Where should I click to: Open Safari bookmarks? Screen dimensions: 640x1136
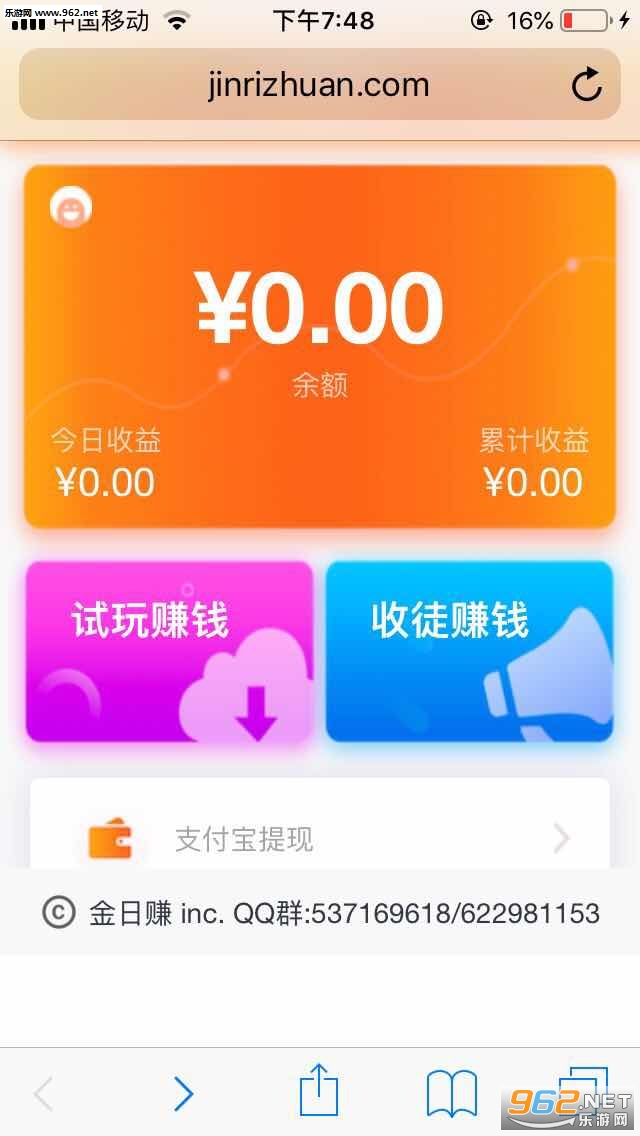tap(452, 1094)
